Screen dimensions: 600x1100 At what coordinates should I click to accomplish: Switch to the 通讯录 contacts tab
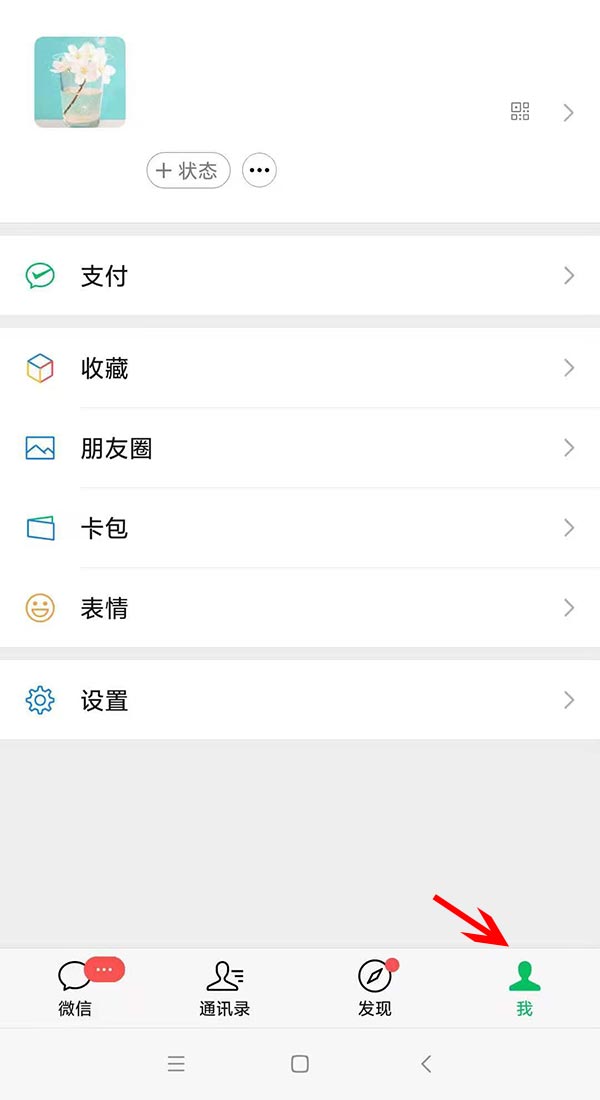point(225,988)
